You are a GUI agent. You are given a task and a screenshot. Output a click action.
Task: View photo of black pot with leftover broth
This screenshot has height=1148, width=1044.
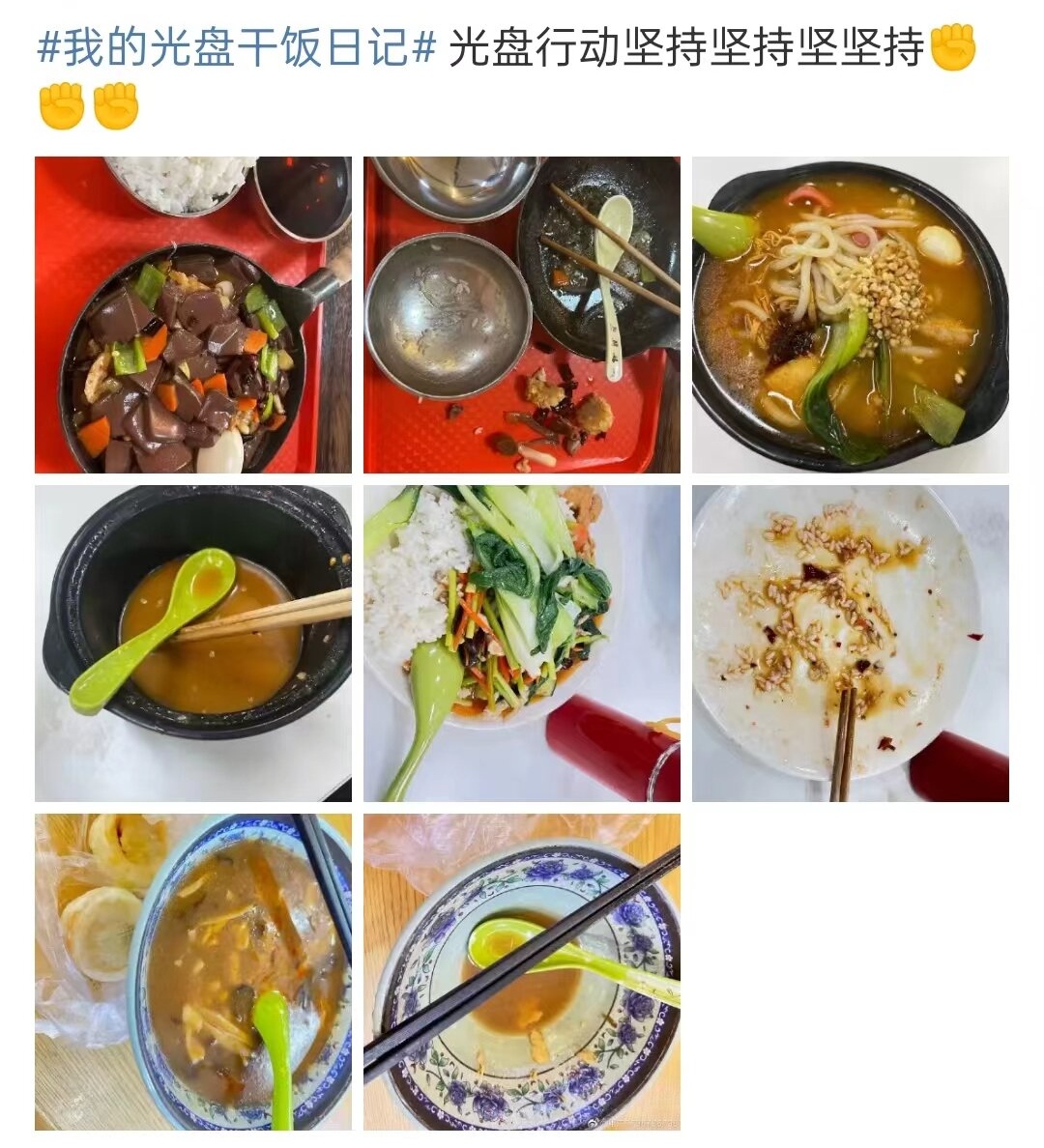tap(192, 644)
